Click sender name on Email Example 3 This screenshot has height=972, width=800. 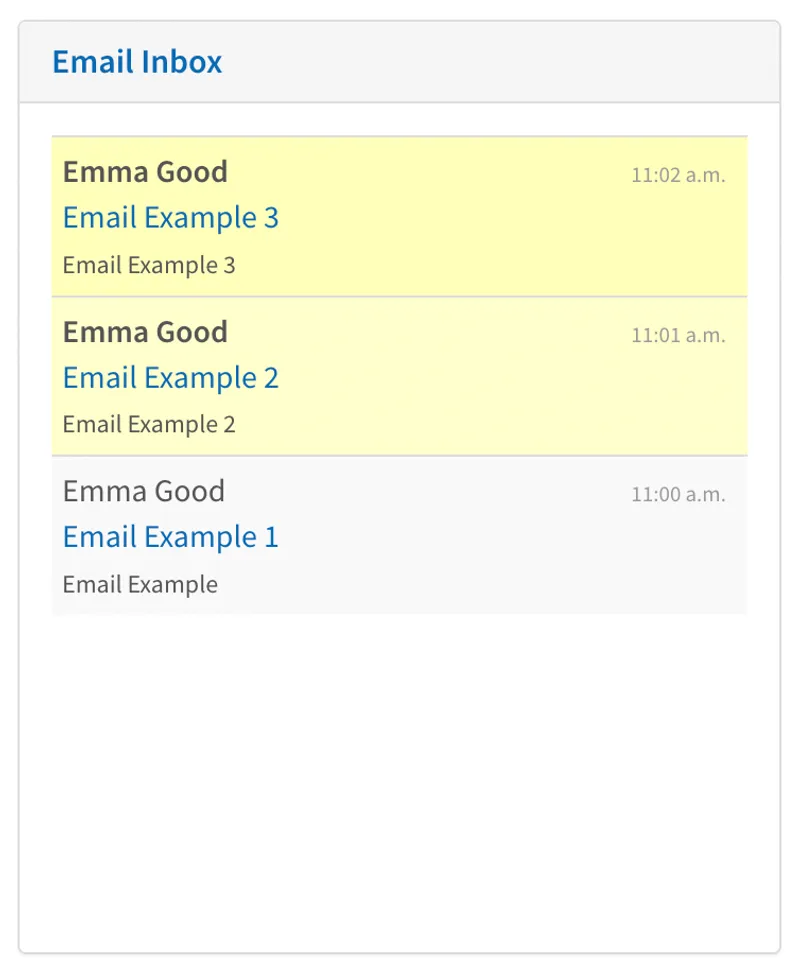(144, 171)
